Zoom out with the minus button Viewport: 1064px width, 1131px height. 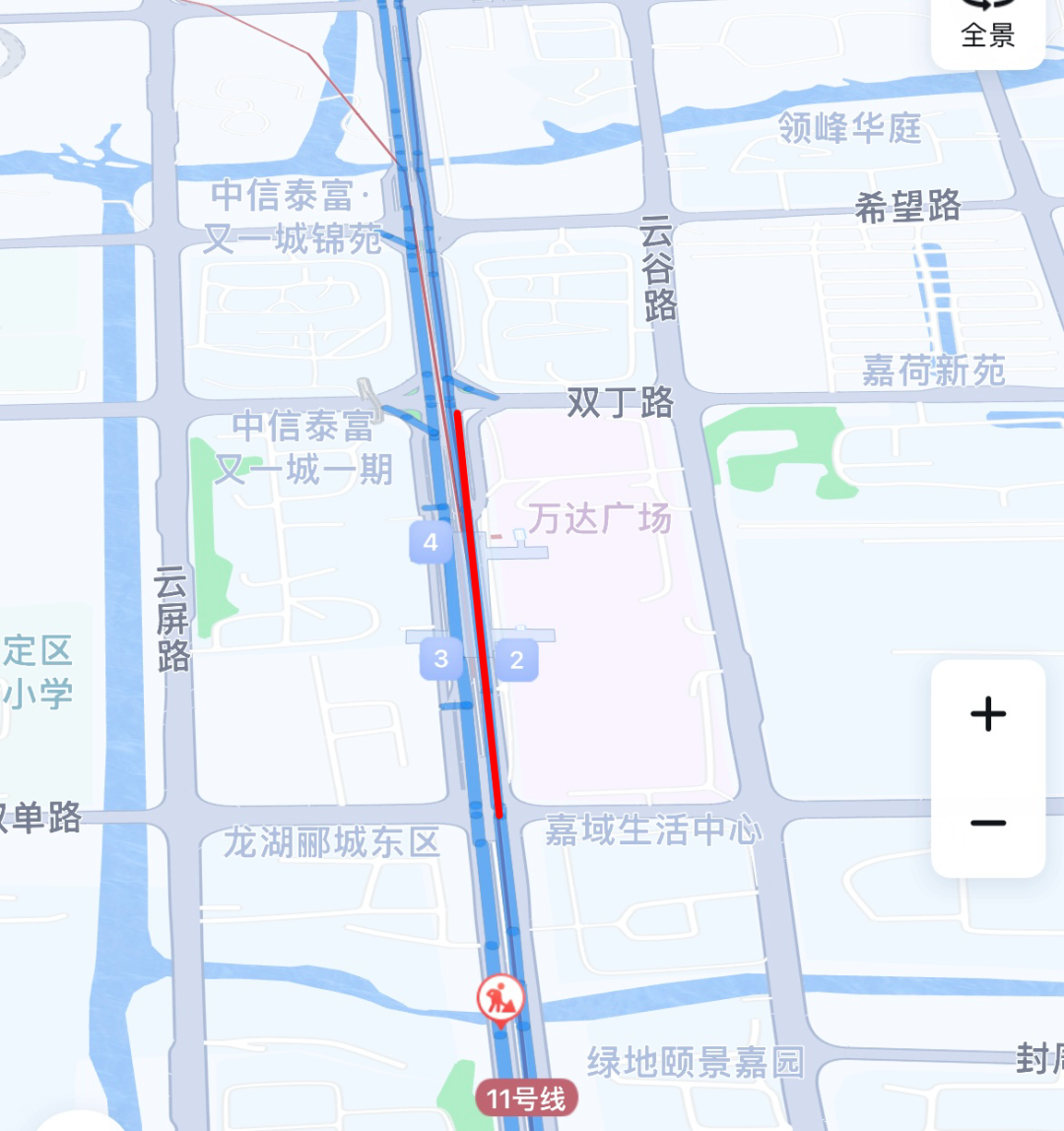987,823
